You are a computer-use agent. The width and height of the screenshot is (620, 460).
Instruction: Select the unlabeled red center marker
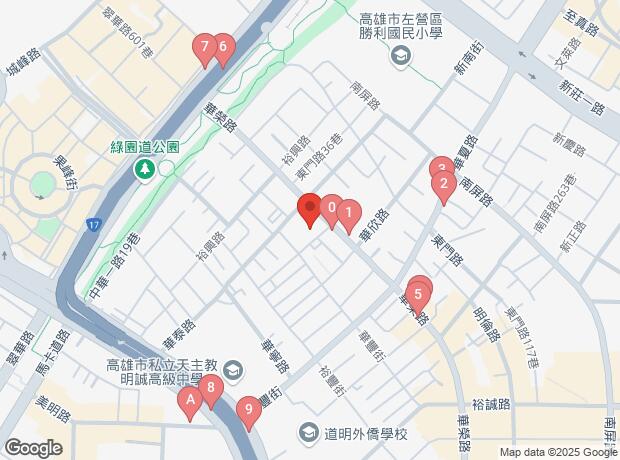308,209
